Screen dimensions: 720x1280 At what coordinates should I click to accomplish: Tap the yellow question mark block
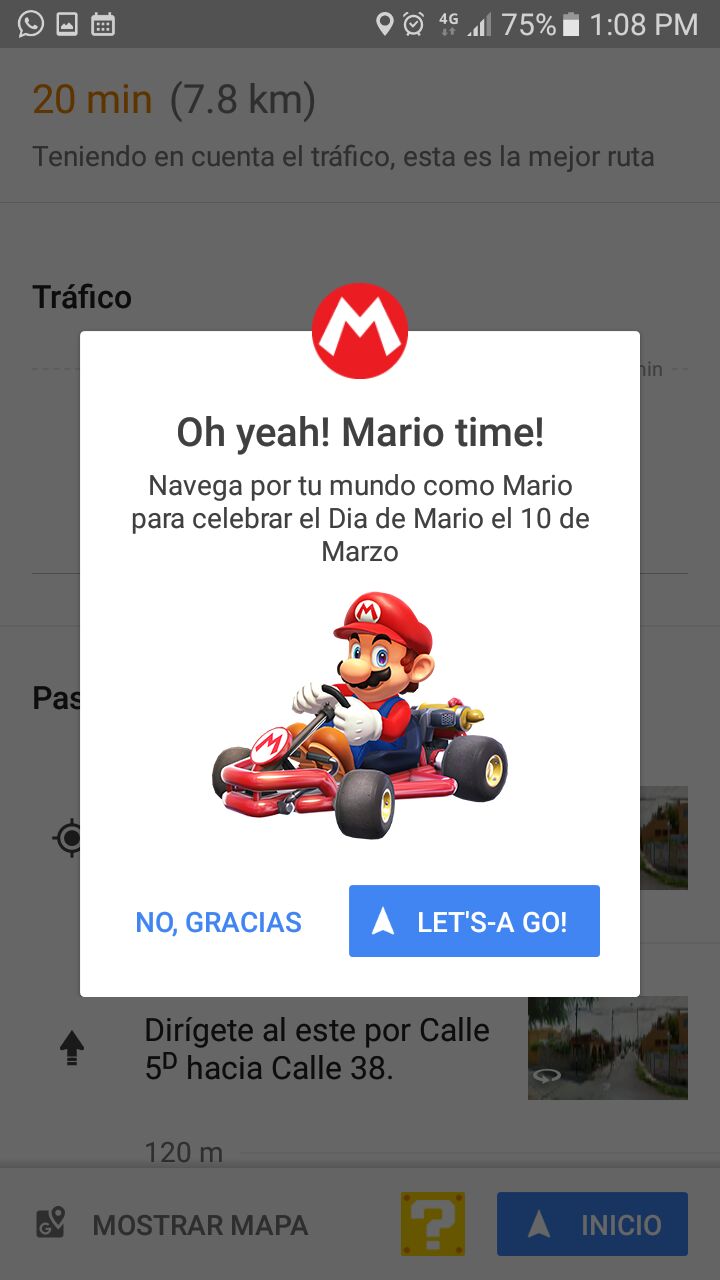point(433,1224)
